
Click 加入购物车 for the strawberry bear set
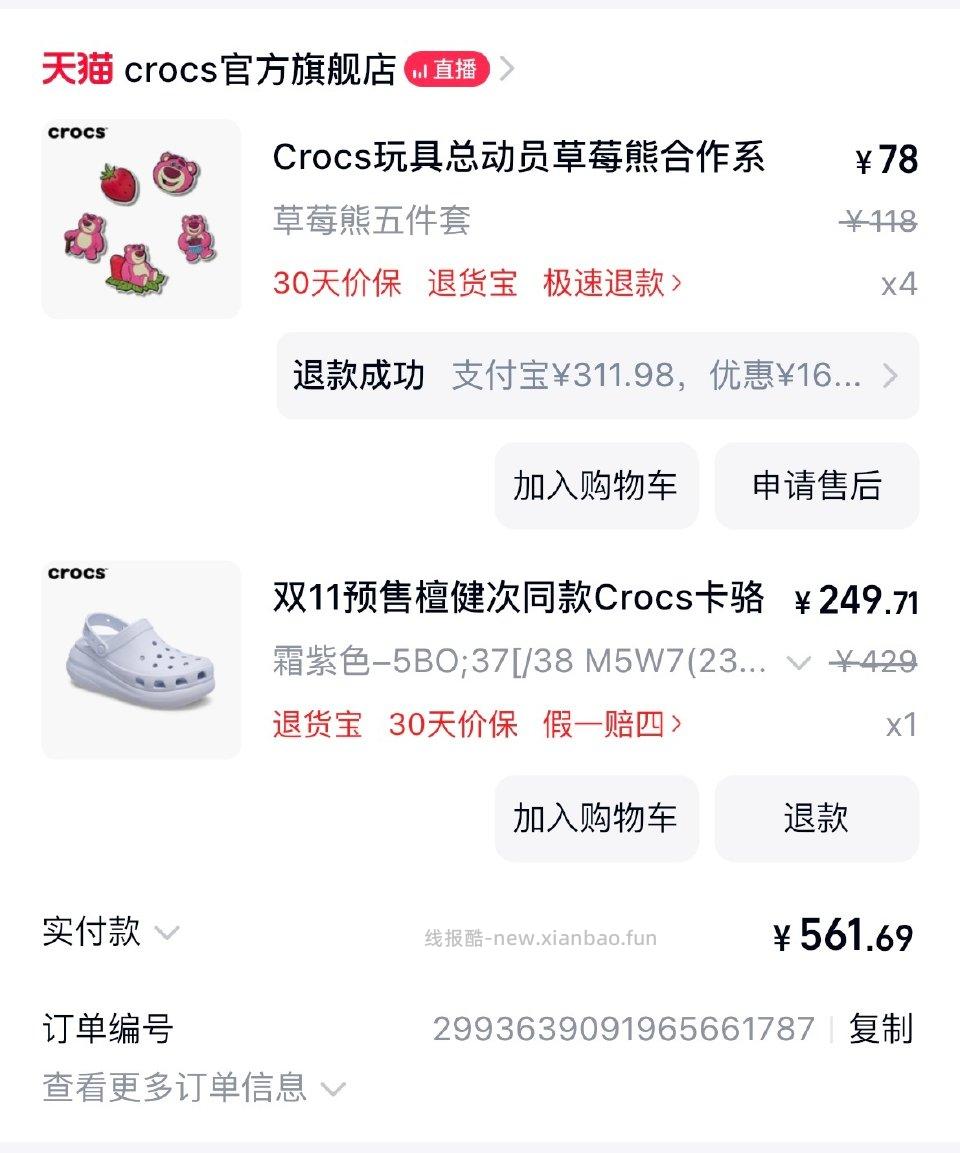click(x=595, y=485)
